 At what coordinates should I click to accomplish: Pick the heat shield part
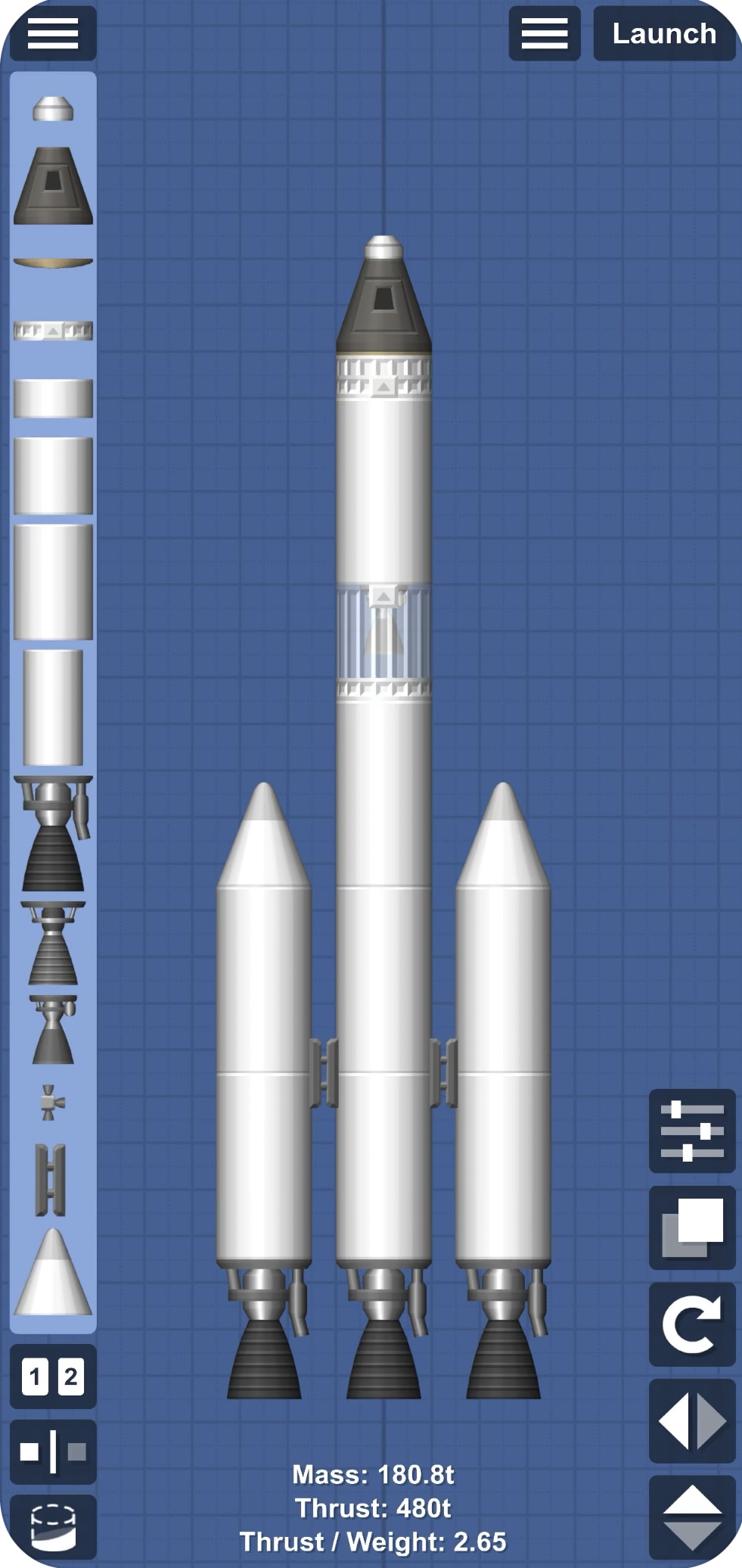pos(53,263)
